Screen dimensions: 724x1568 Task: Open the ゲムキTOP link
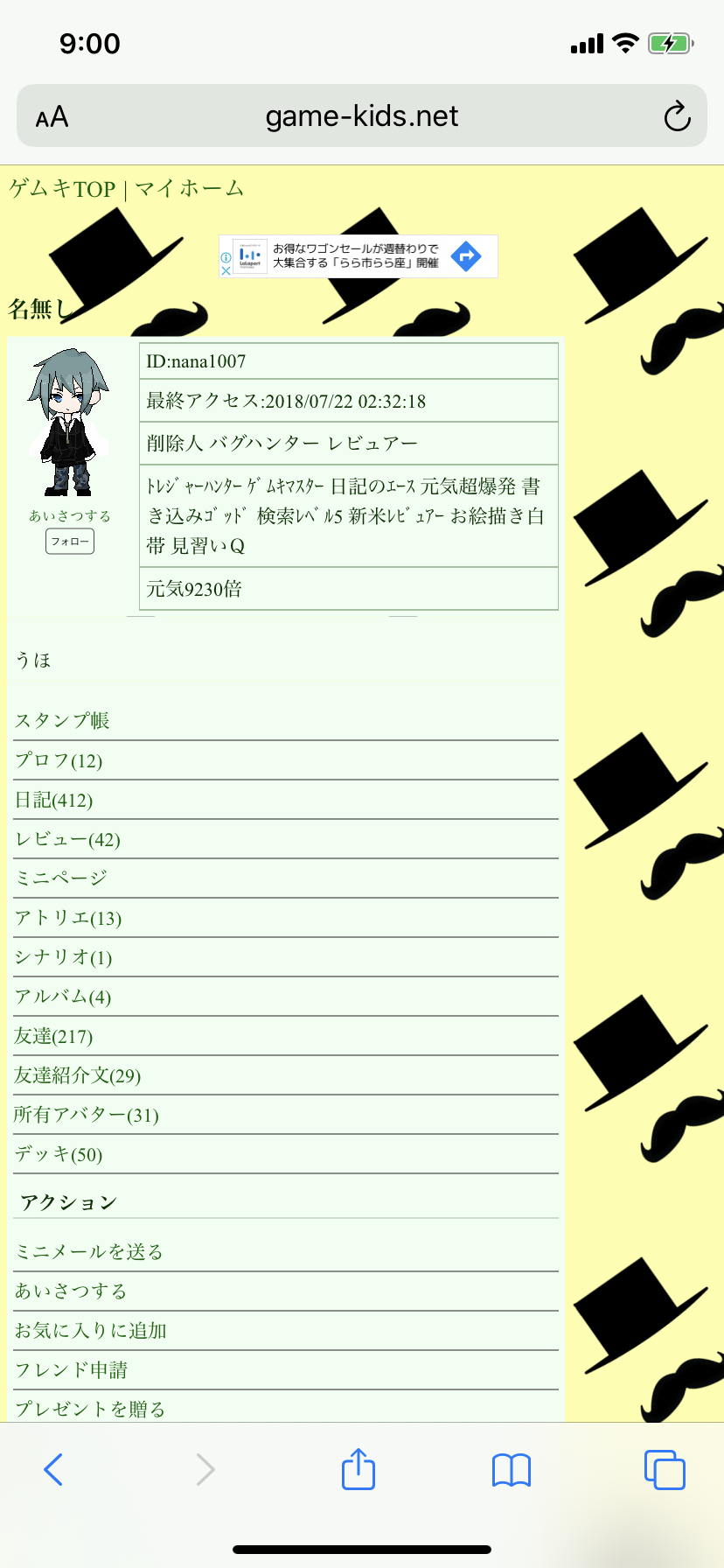pos(62,189)
